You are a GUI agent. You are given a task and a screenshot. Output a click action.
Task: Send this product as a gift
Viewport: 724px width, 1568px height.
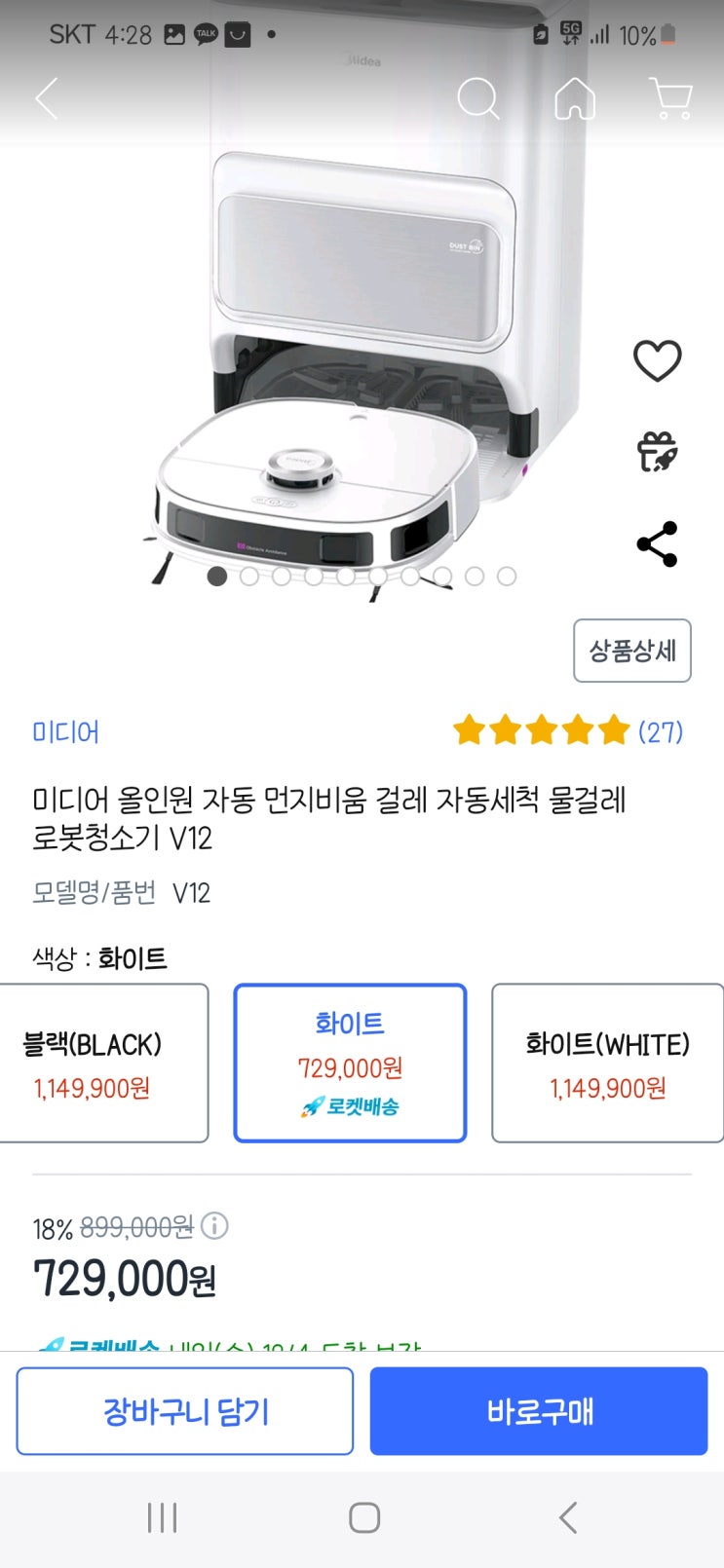pos(658,452)
